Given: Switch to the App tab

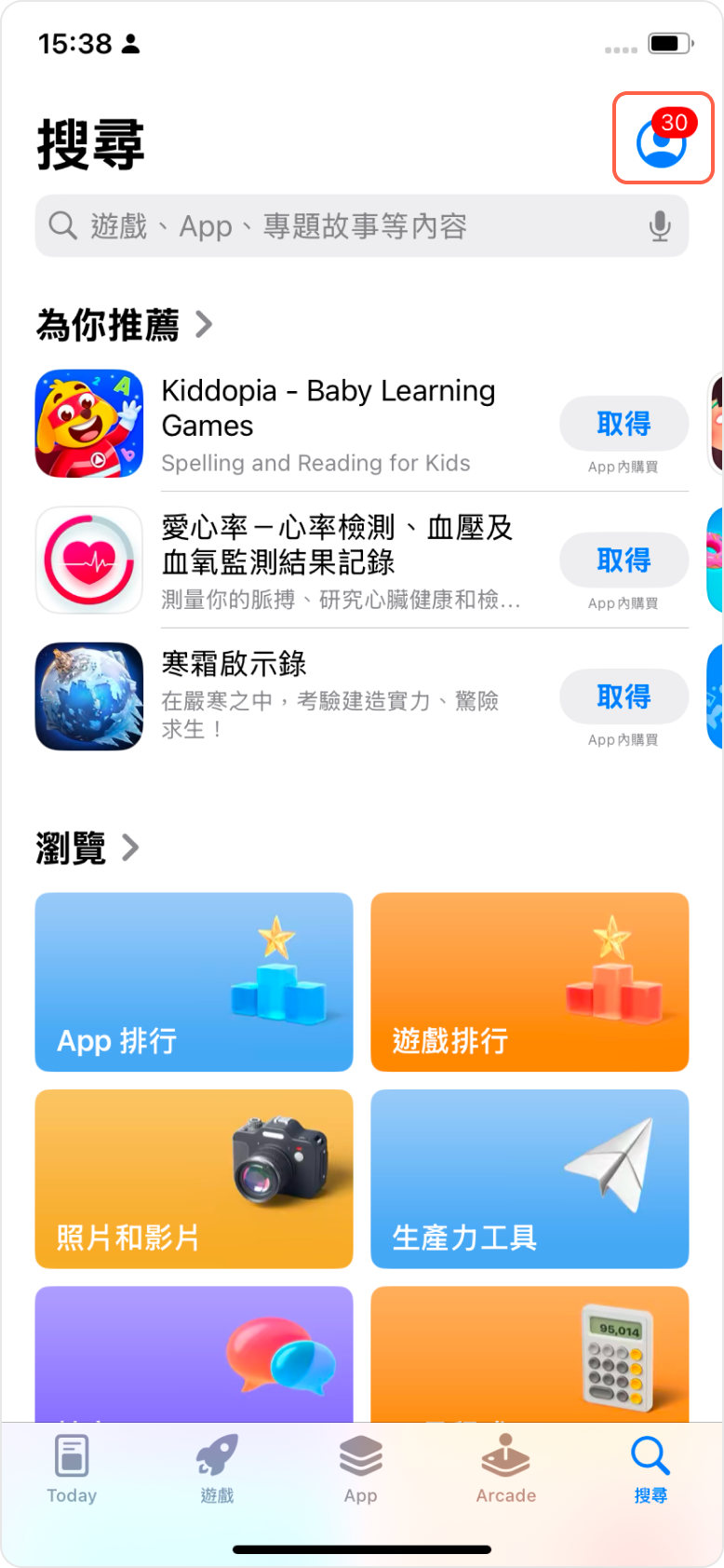Looking at the screenshot, I should [361, 1469].
